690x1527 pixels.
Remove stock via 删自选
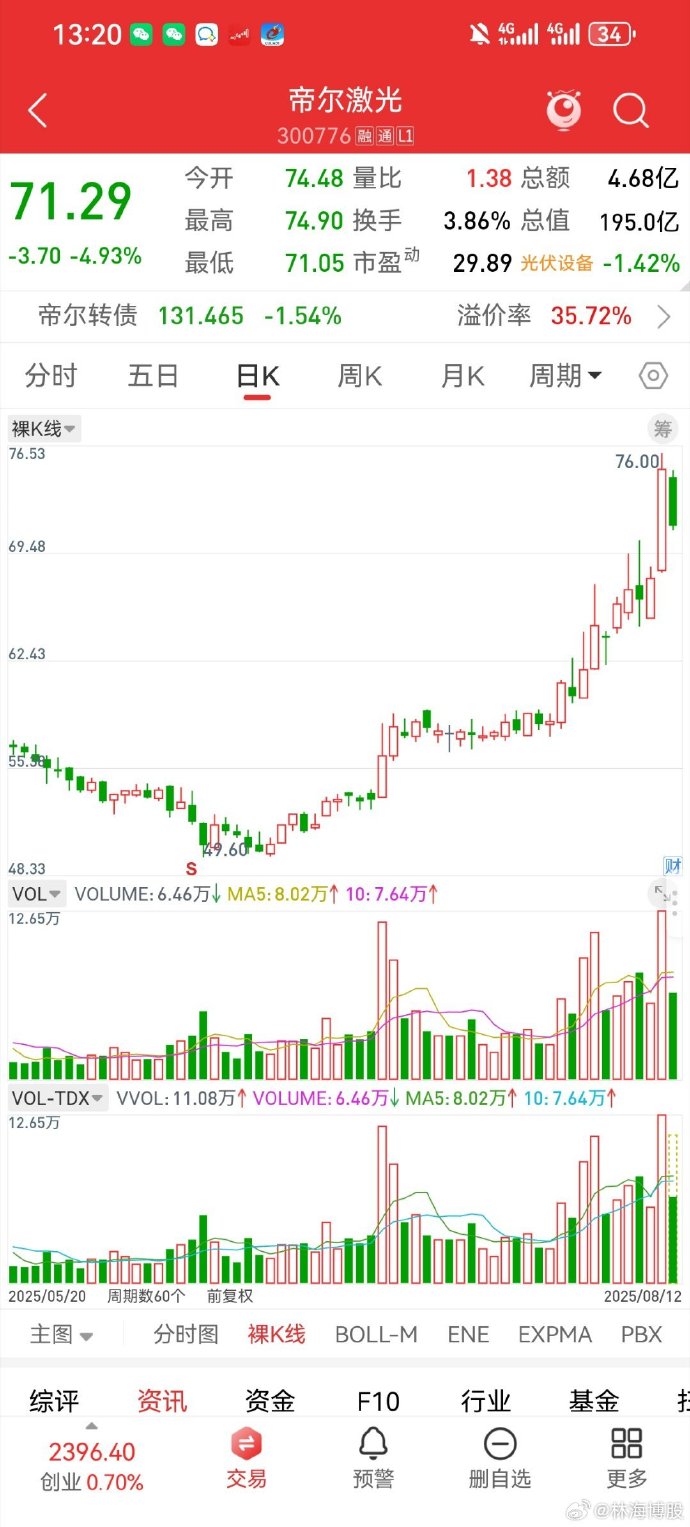pyautogui.click(x=499, y=1458)
